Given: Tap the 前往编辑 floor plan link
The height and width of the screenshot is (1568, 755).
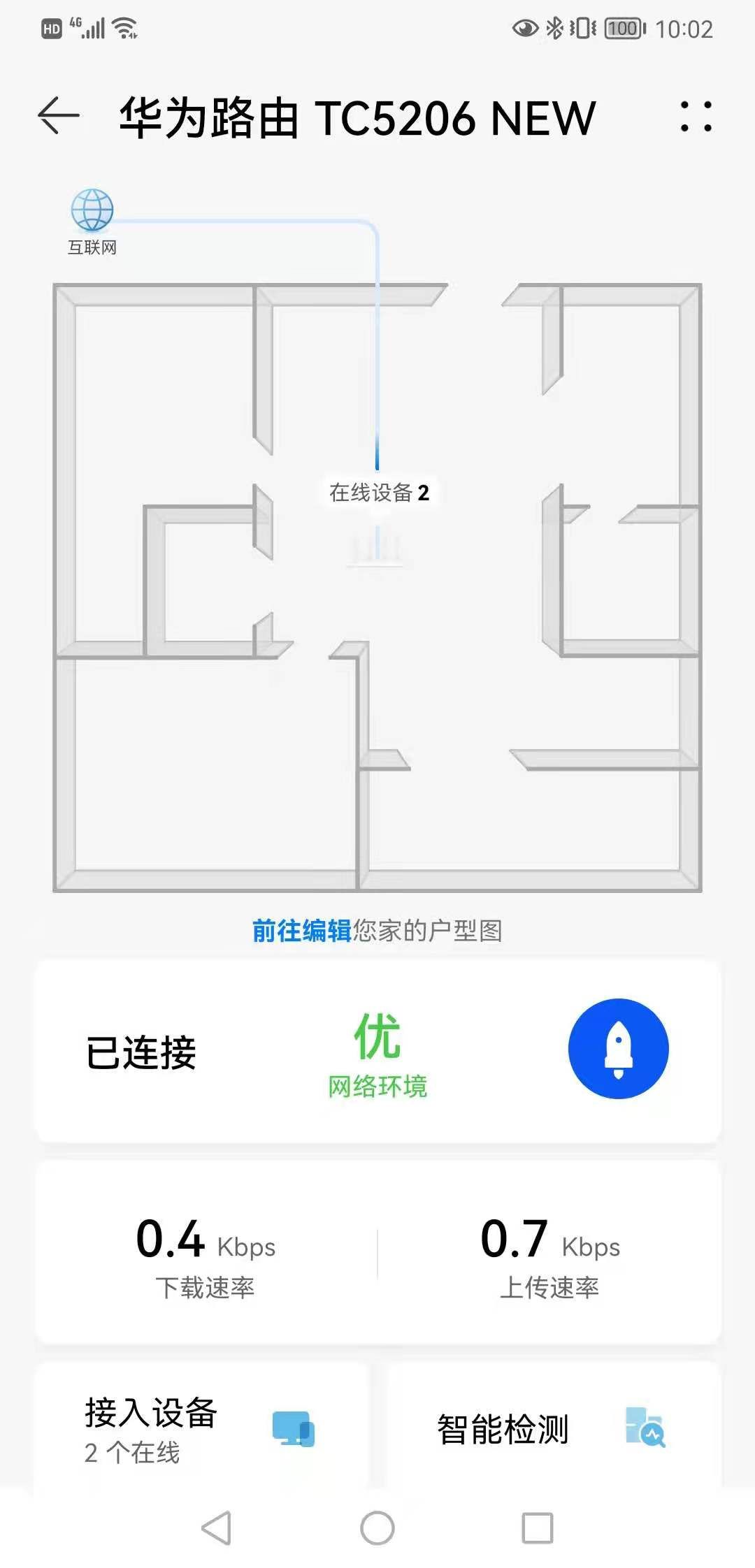Looking at the screenshot, I should point(301,931).
